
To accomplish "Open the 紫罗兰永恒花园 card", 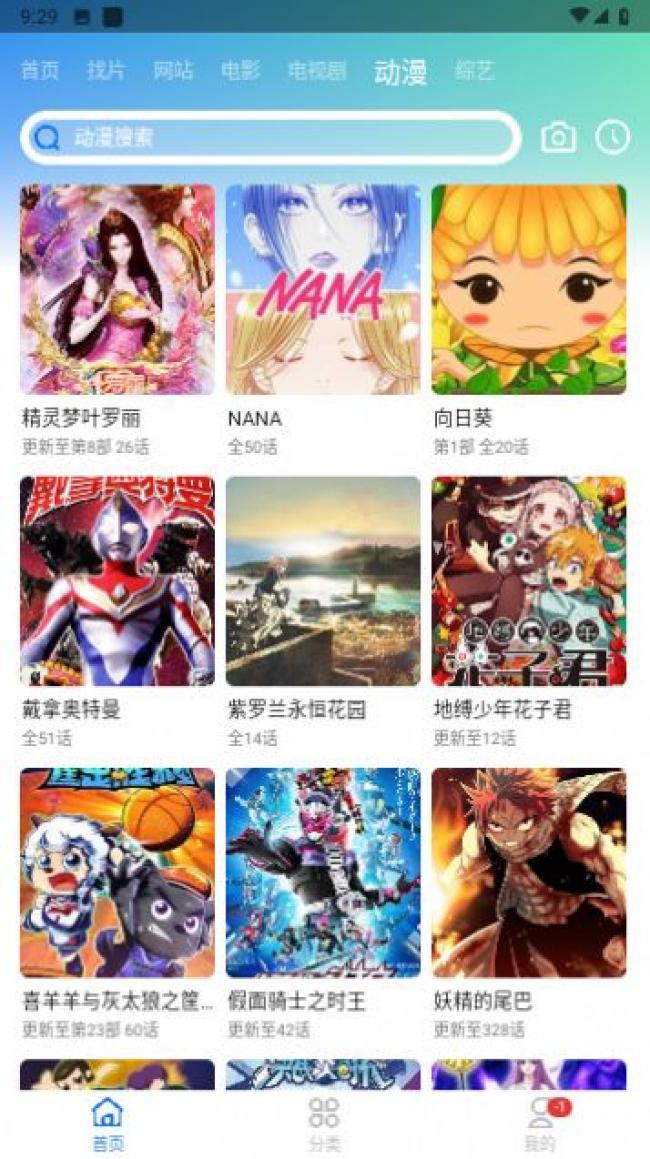I will coord(323,611).
